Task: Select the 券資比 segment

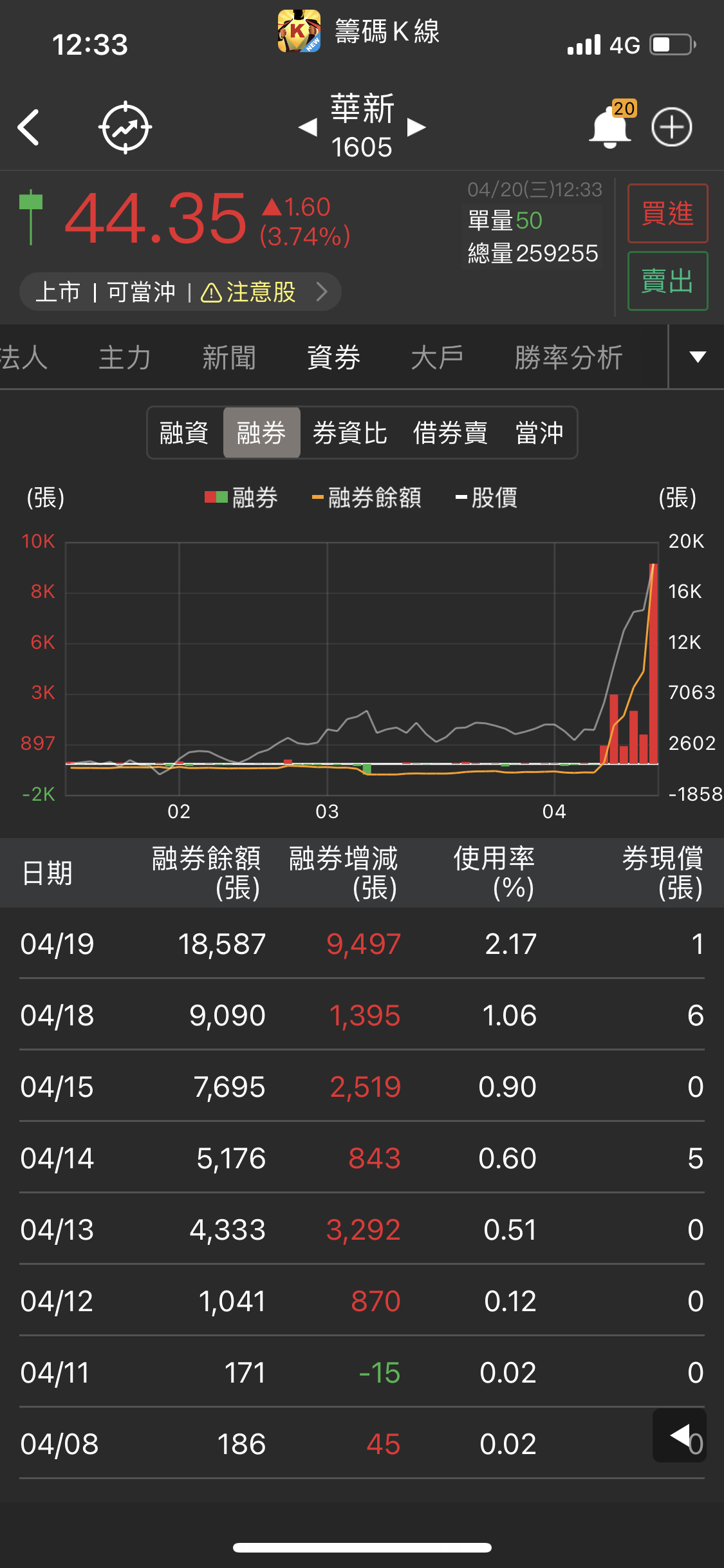Action: coord(349,433)
